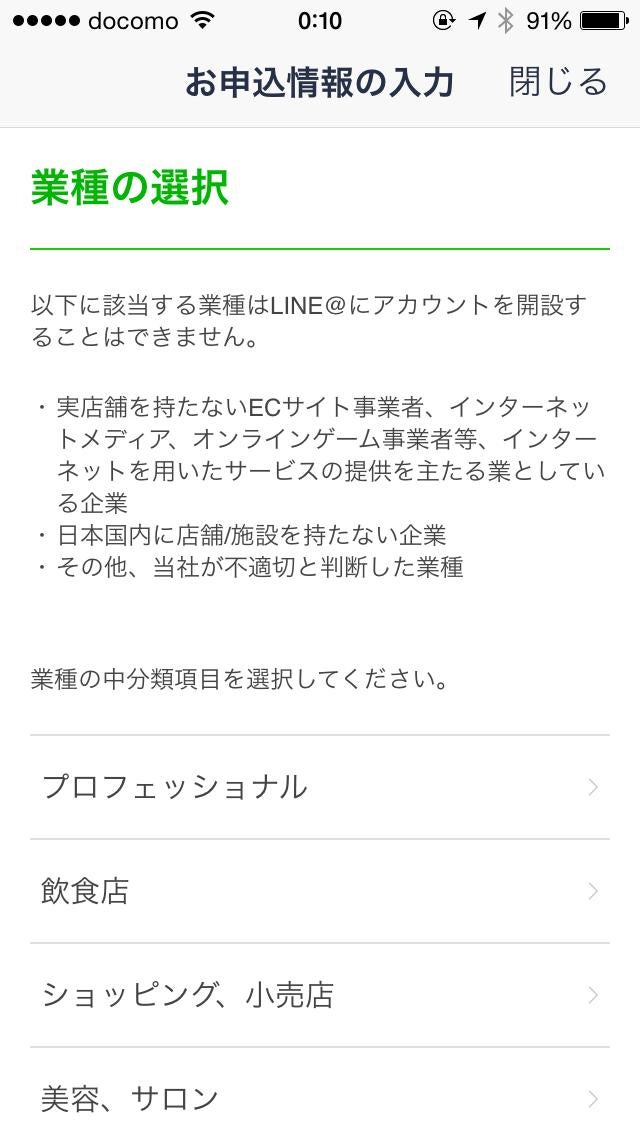Choose ショッピング、小売店 as industry
The height and width of the screenshot is (1136, 640).
(320, 995)
